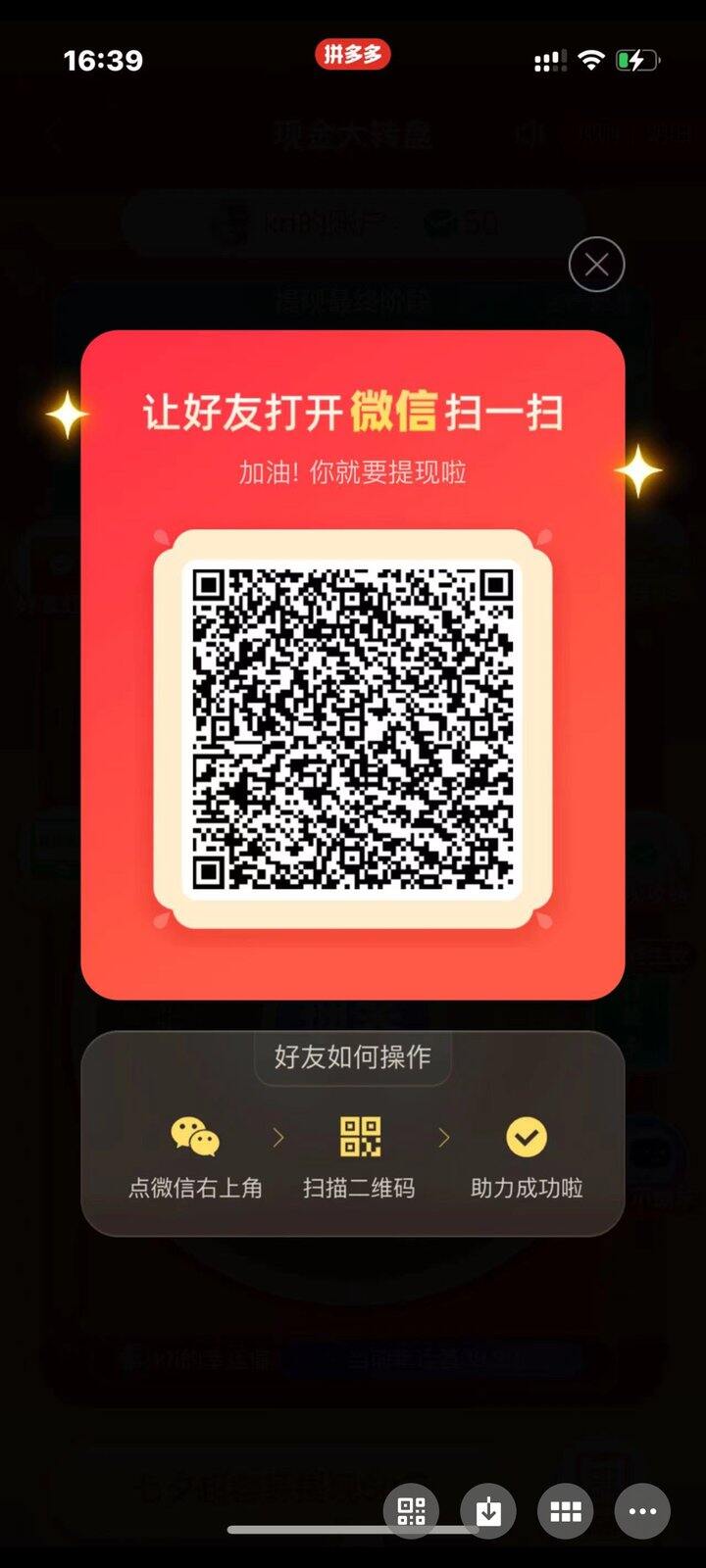
Task: Click the download icon in the bottom toolbar
Action: coord(487,1512)
